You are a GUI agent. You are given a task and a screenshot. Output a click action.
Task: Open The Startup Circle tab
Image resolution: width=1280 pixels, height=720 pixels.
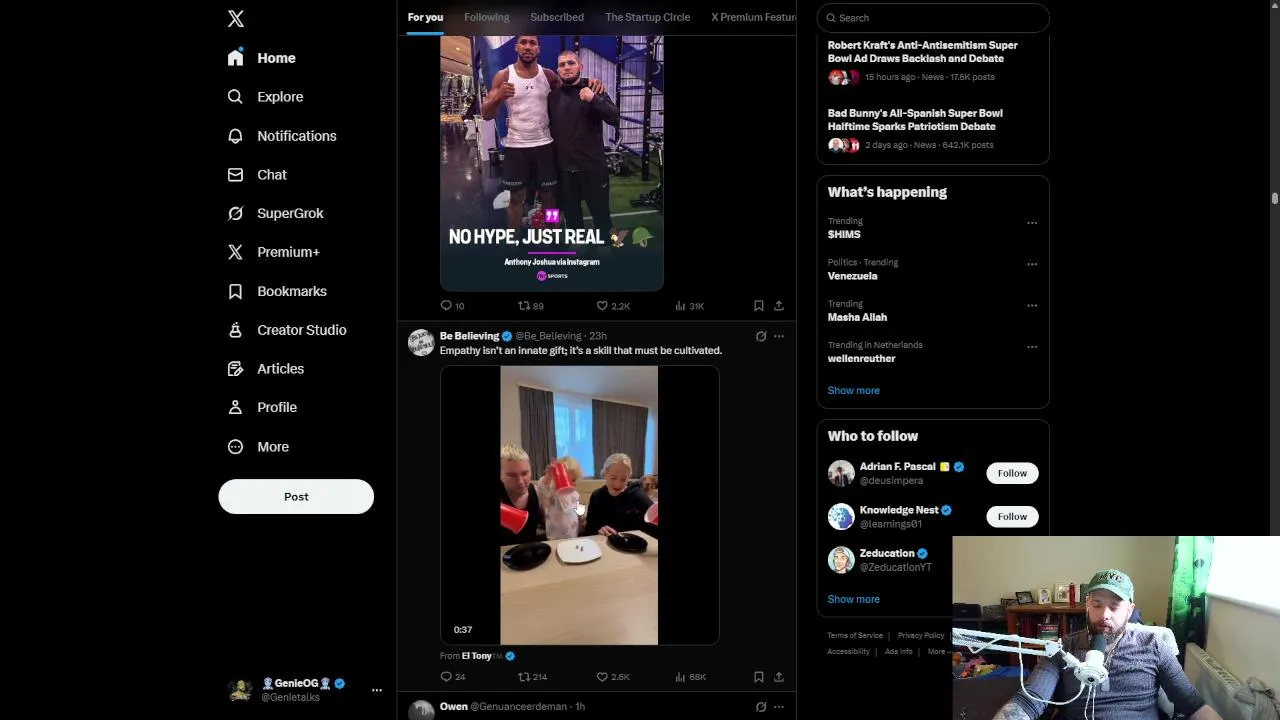(647, 17)
